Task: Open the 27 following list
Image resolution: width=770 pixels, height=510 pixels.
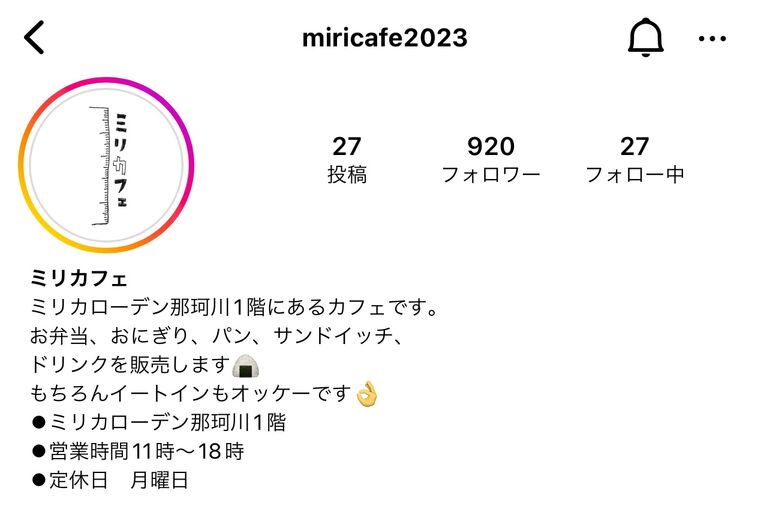Action: [x=634, y=160]
